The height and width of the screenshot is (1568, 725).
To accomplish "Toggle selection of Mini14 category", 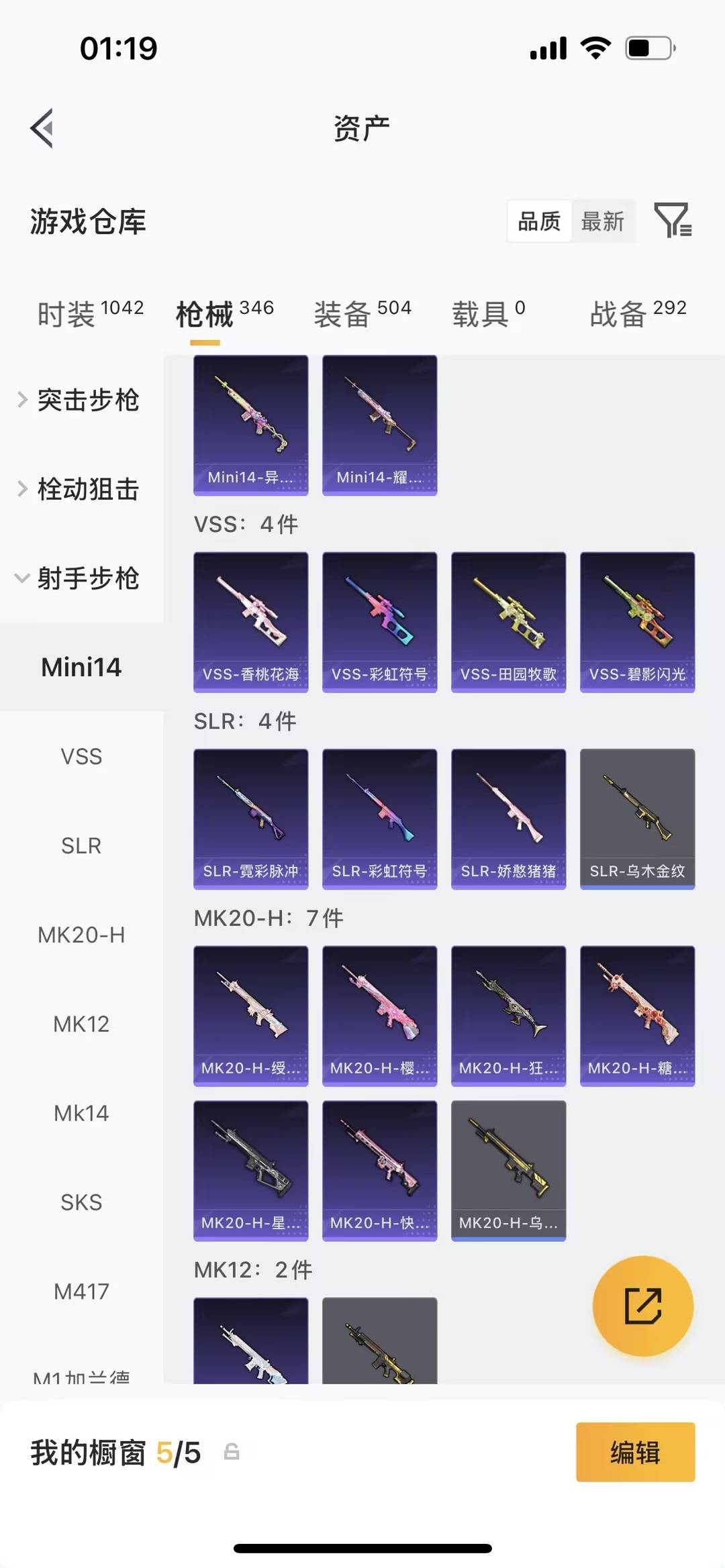I will [x=81, y=667].
